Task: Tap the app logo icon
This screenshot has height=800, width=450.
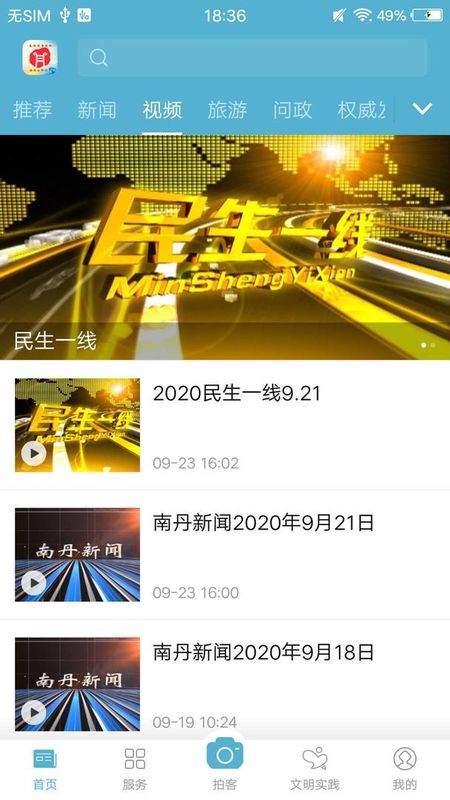Action: tap(40, 58)
